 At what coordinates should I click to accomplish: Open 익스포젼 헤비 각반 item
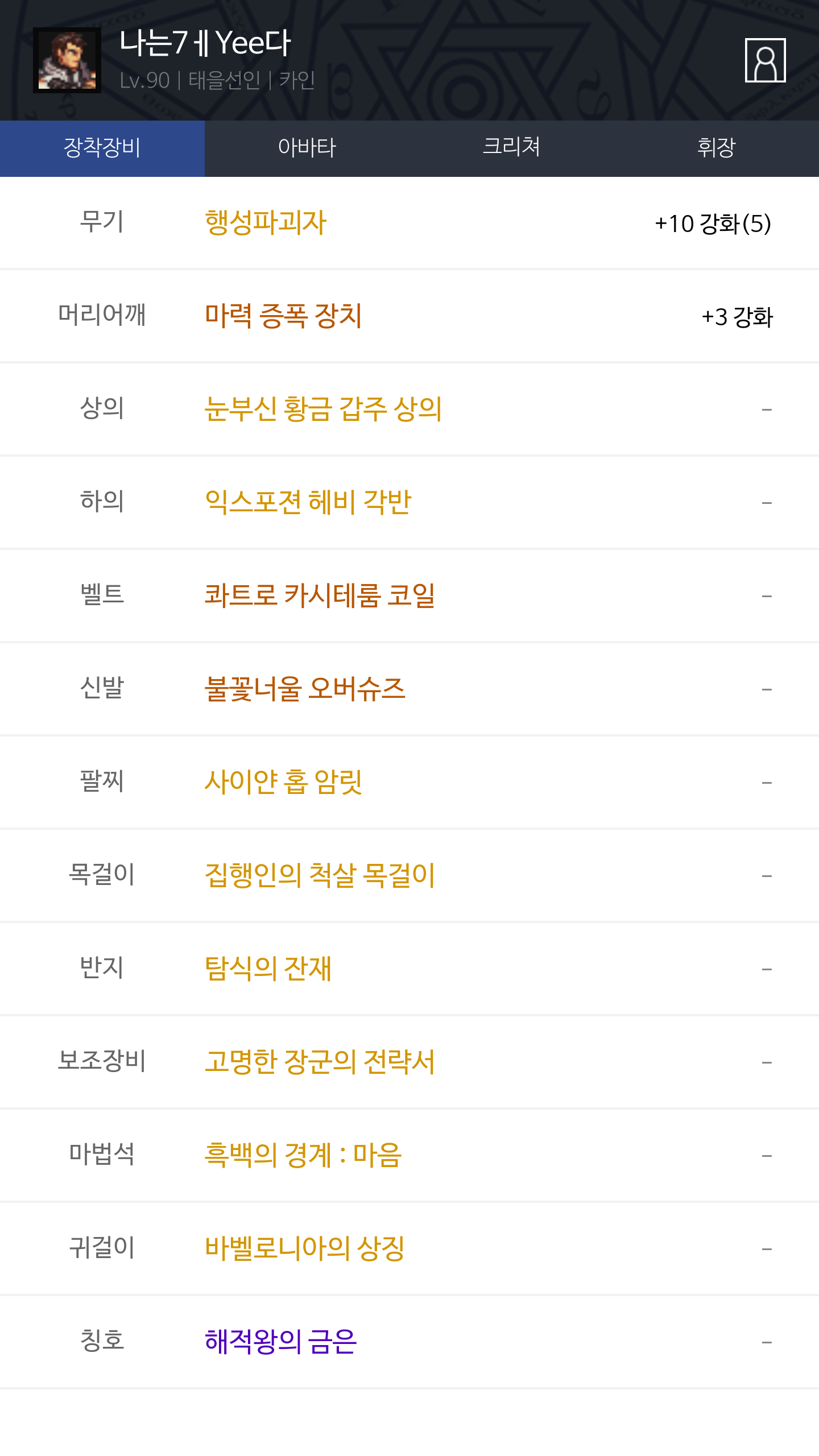tap(308, 502)
